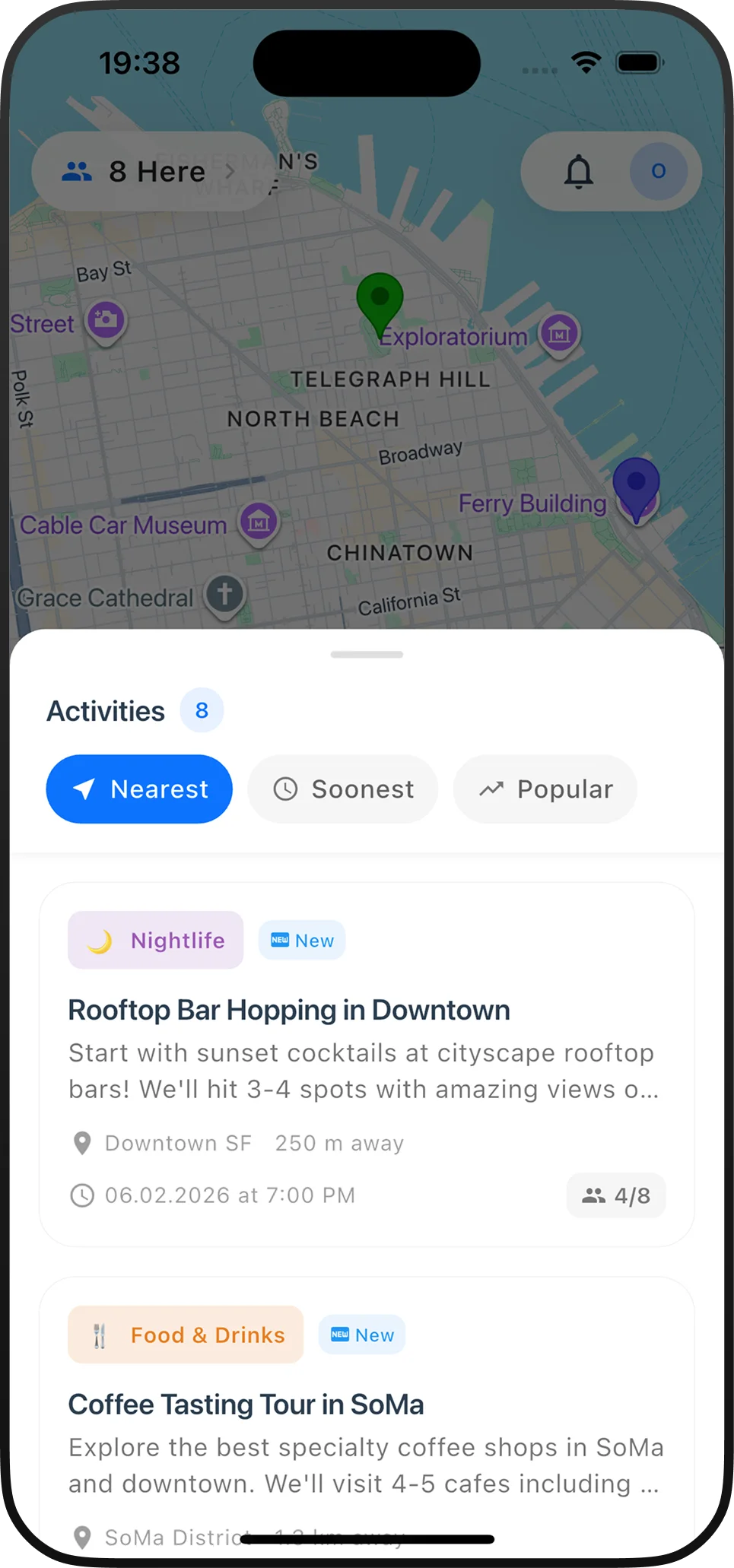Enable the Nearest sorting filter
Viewport: 734px width, 1568px height.
(x=139, y=789)
